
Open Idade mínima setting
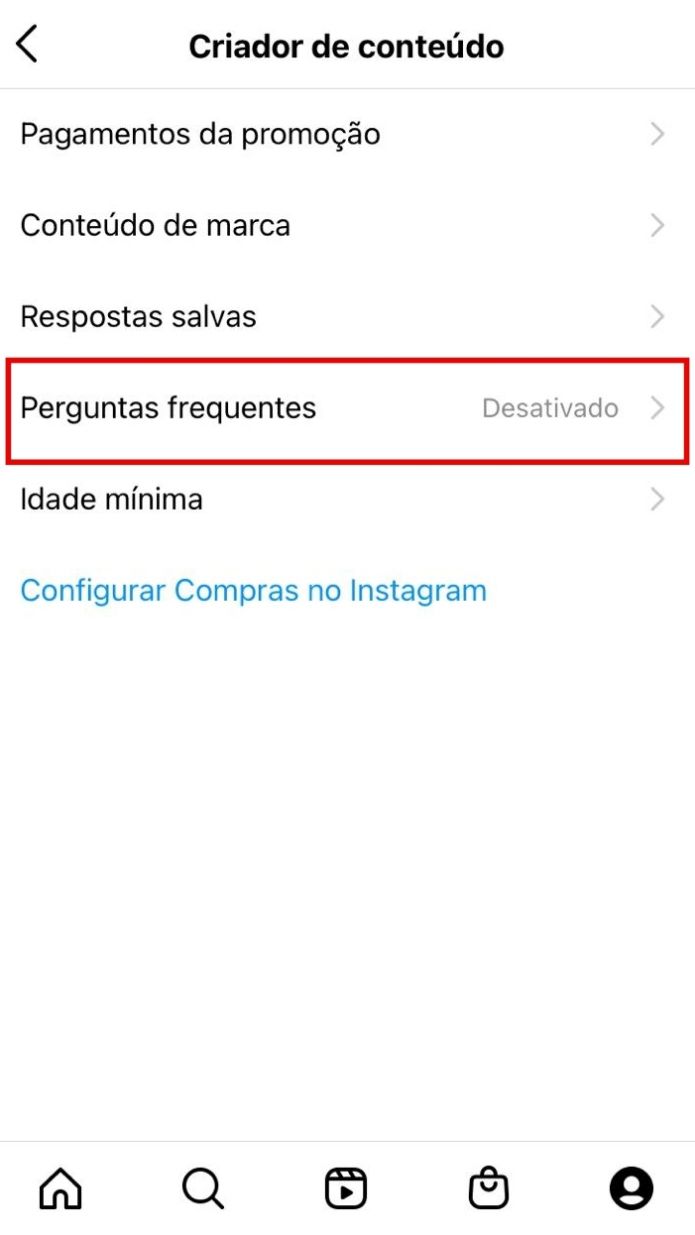pyautogui.click(x=347, y=499)
